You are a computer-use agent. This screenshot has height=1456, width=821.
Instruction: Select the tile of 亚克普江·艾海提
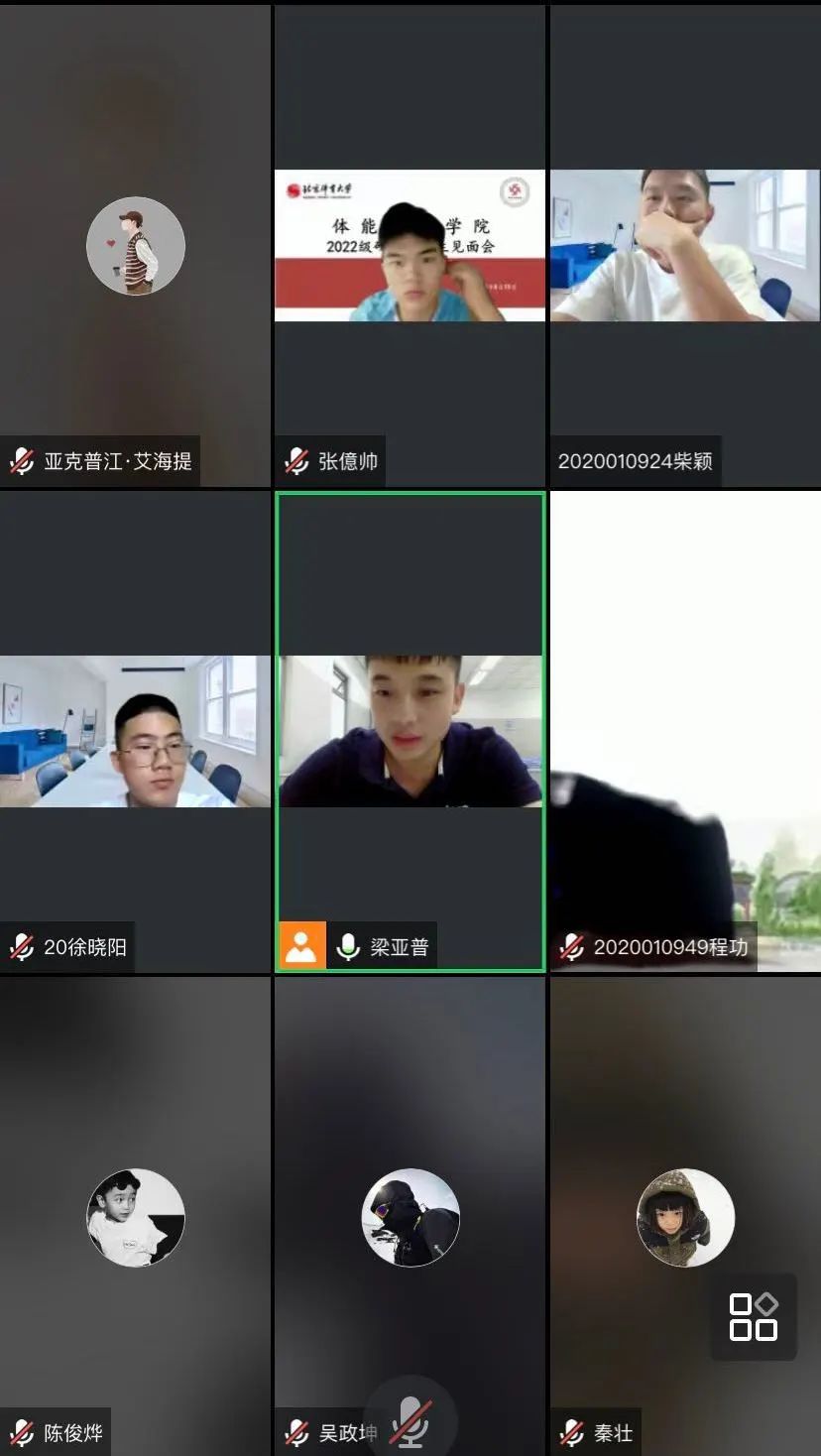pos(135,246)
